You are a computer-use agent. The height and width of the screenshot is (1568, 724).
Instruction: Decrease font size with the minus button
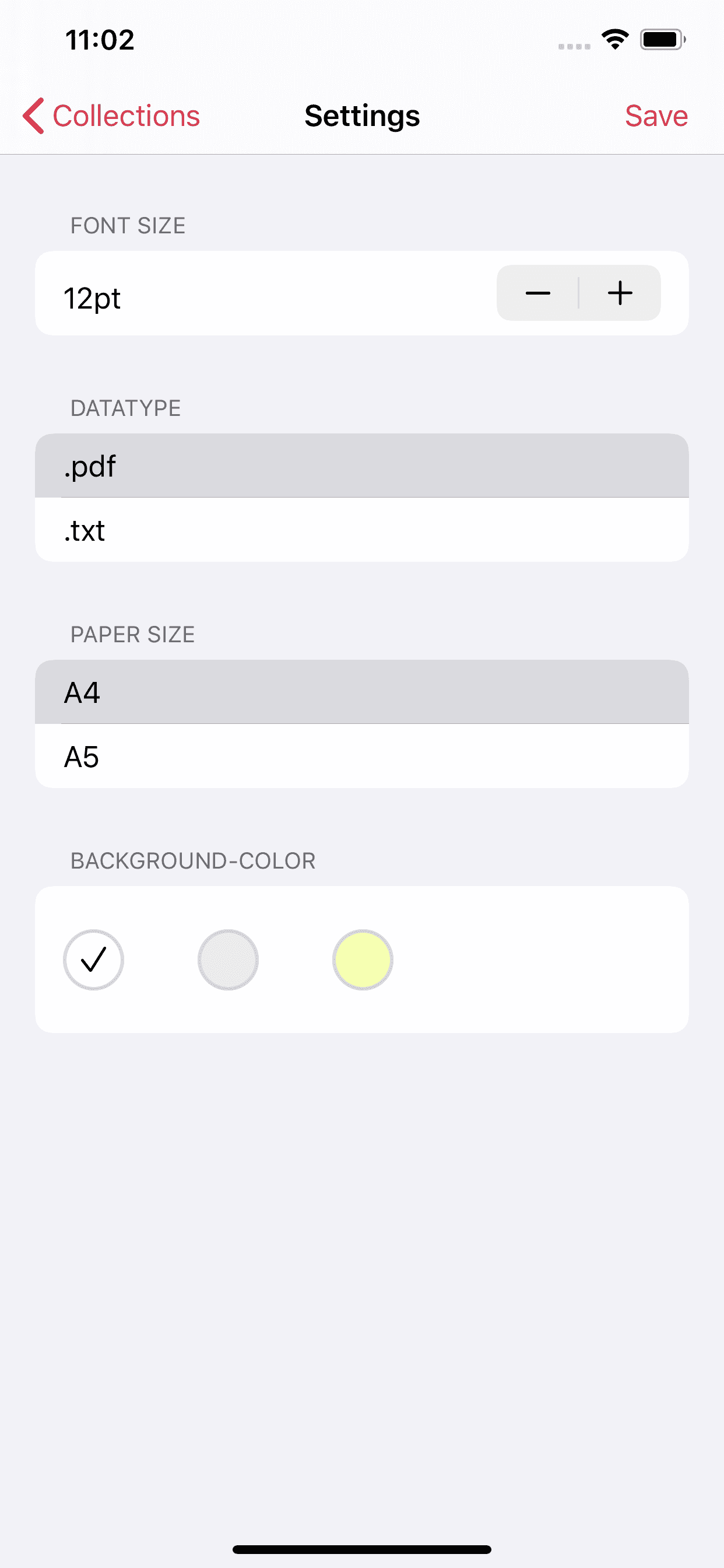pyautogui.click(x=537, y=293)
